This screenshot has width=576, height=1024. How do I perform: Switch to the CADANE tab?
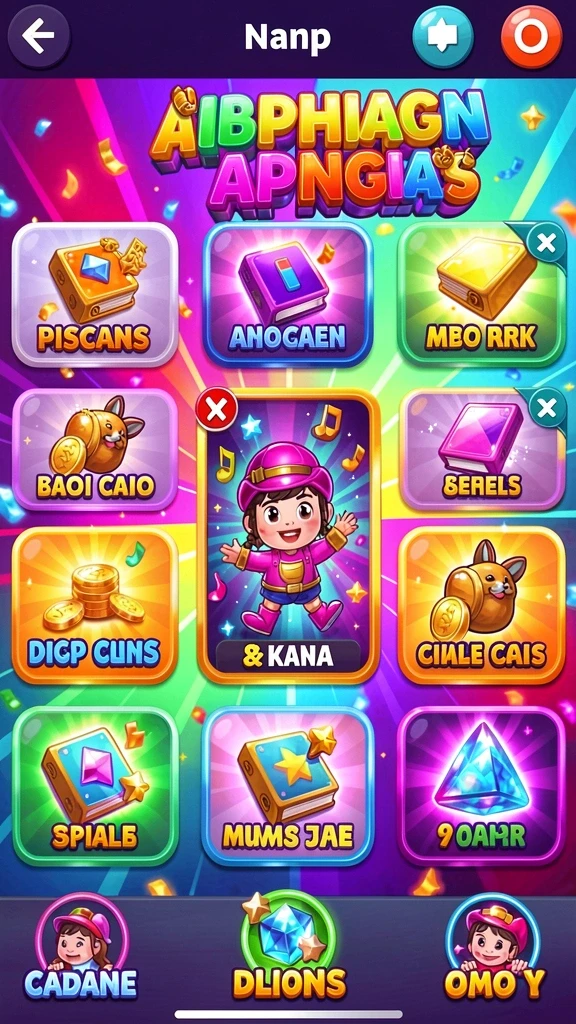(x=81, y=948)
